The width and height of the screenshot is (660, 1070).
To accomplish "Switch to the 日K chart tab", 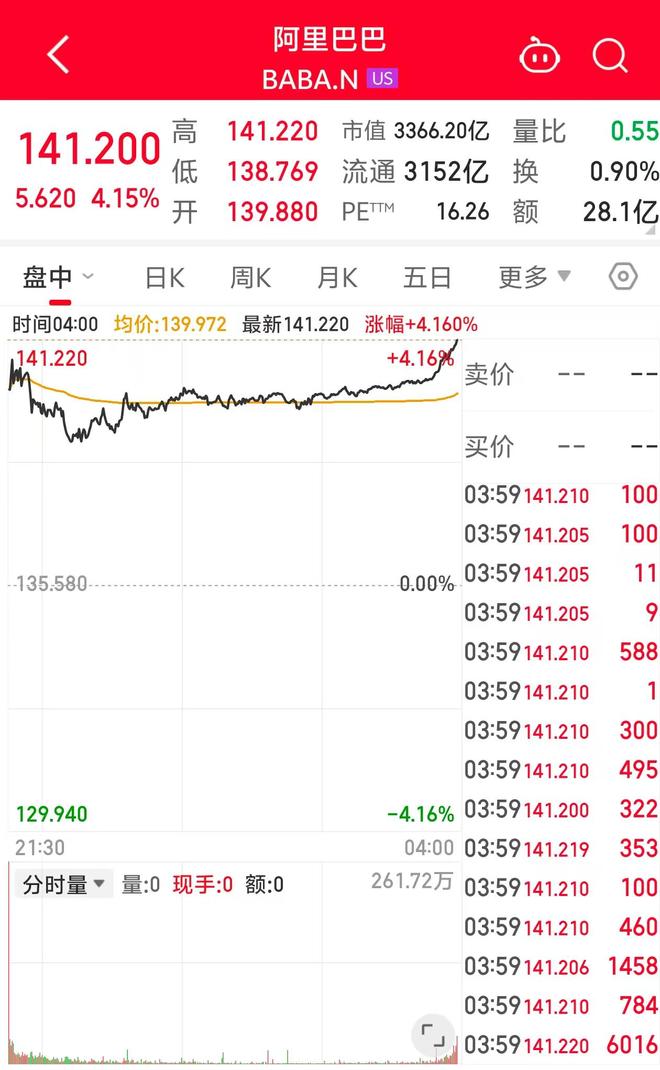I will [x=164, y=278].
